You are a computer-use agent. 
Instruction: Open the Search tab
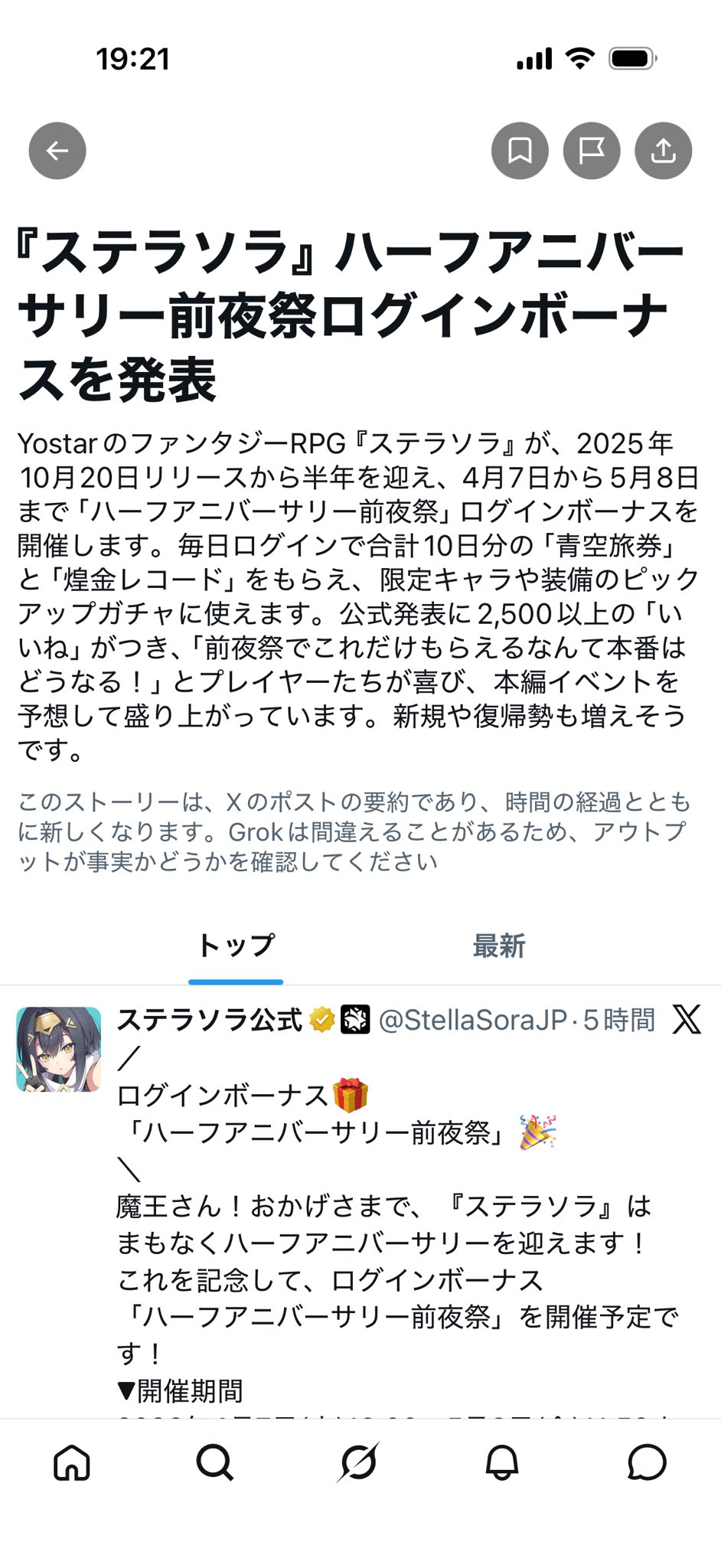(x=214, y=1463)
